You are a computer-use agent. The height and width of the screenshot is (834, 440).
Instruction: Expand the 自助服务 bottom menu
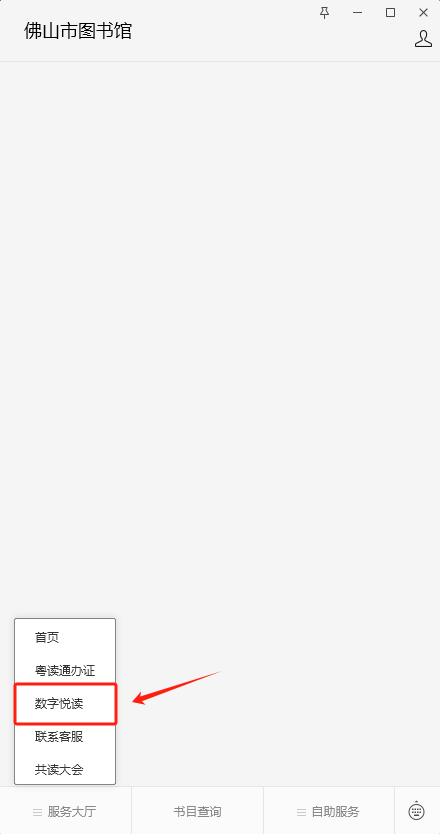[x=329, y=812]
